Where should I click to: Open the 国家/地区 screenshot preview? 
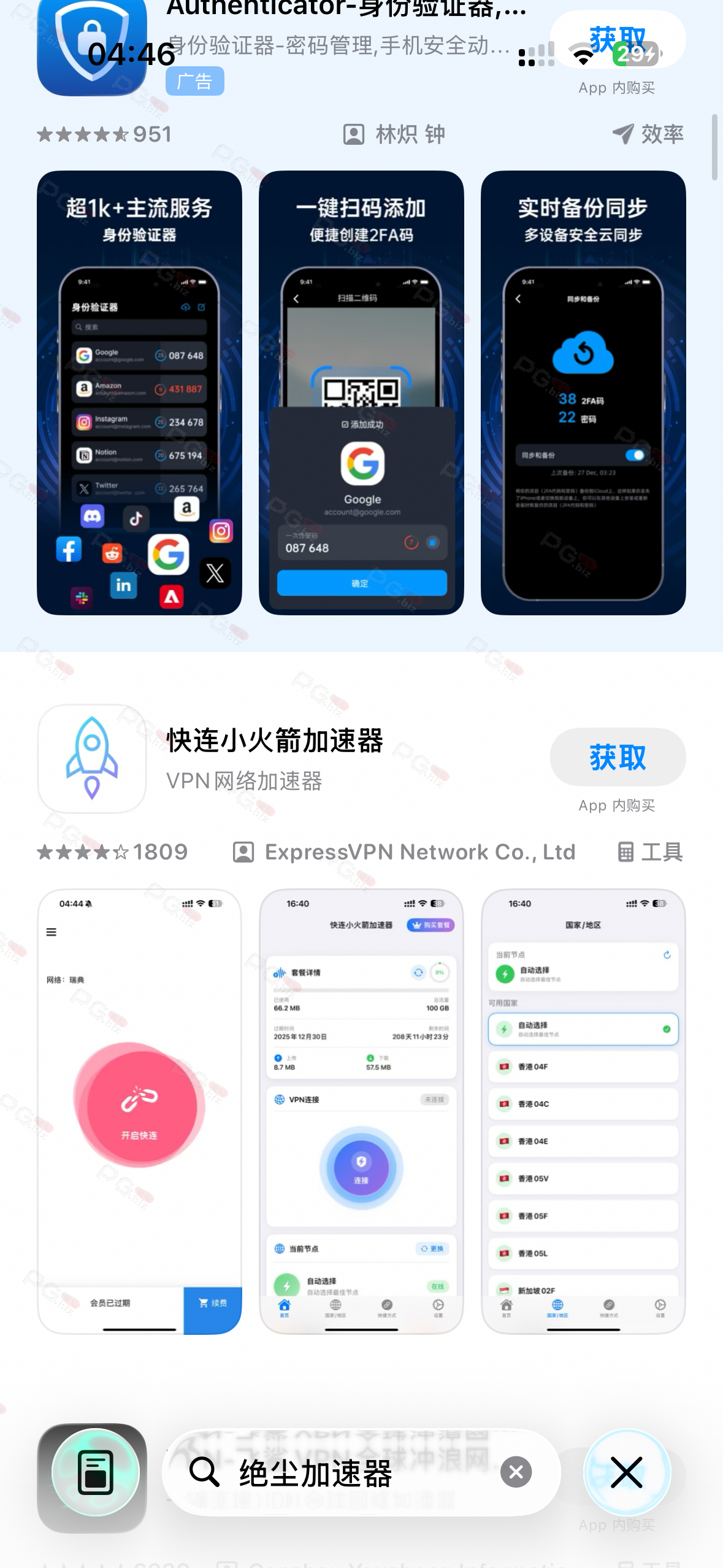click(583, 1110)
